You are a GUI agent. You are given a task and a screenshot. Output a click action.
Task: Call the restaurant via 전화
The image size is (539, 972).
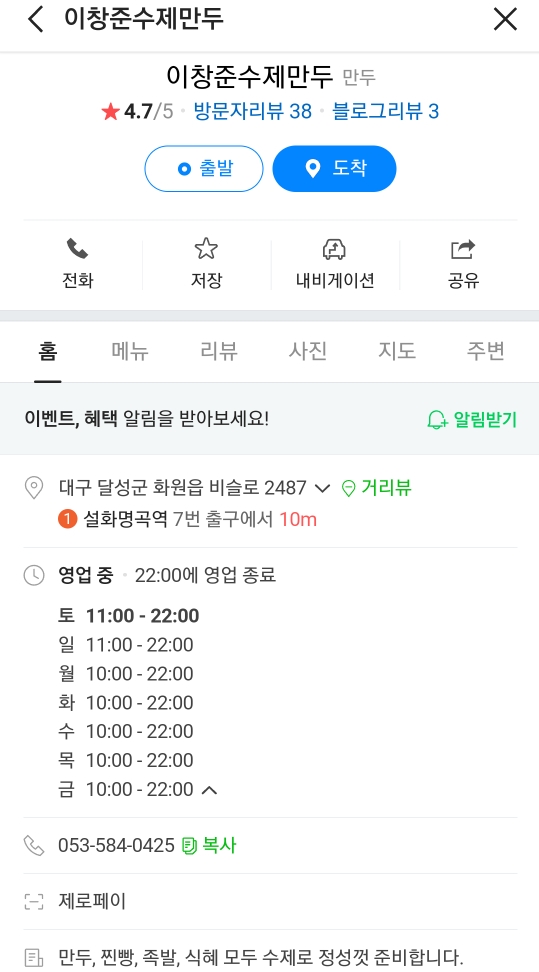[x=78, y=265]
